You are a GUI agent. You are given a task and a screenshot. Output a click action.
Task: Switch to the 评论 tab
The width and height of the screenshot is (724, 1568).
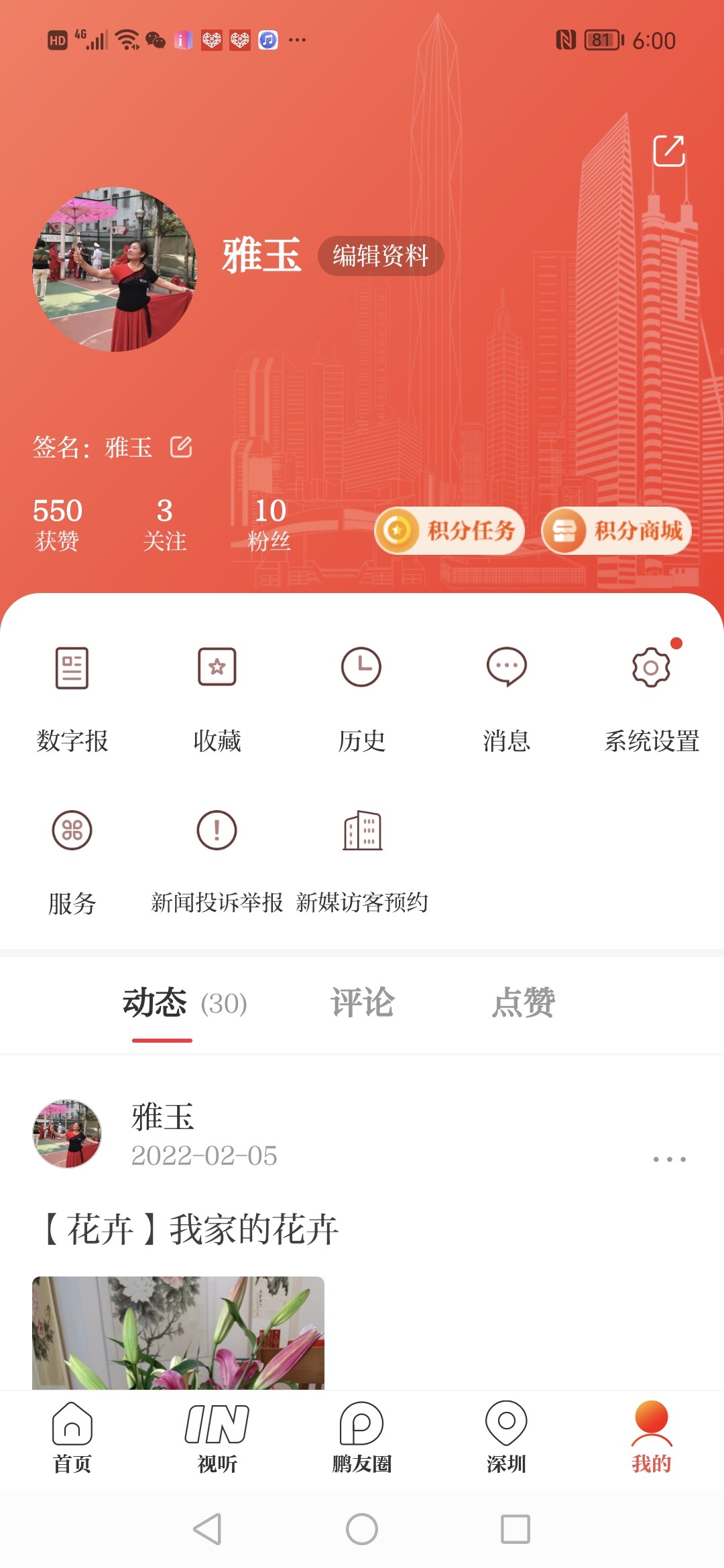[362, 1003]
